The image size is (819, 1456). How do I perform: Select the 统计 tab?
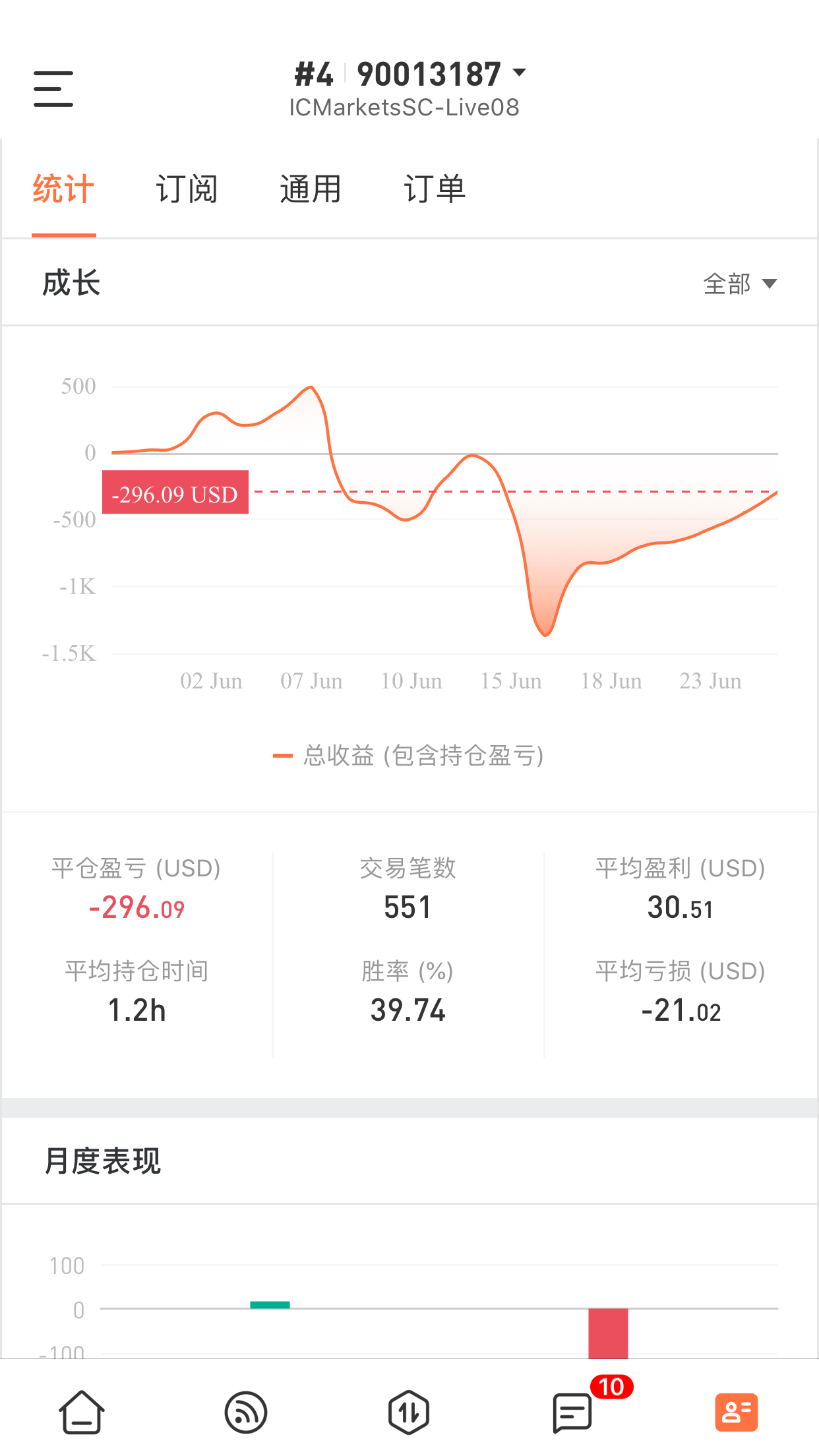(x=63, y=190)
